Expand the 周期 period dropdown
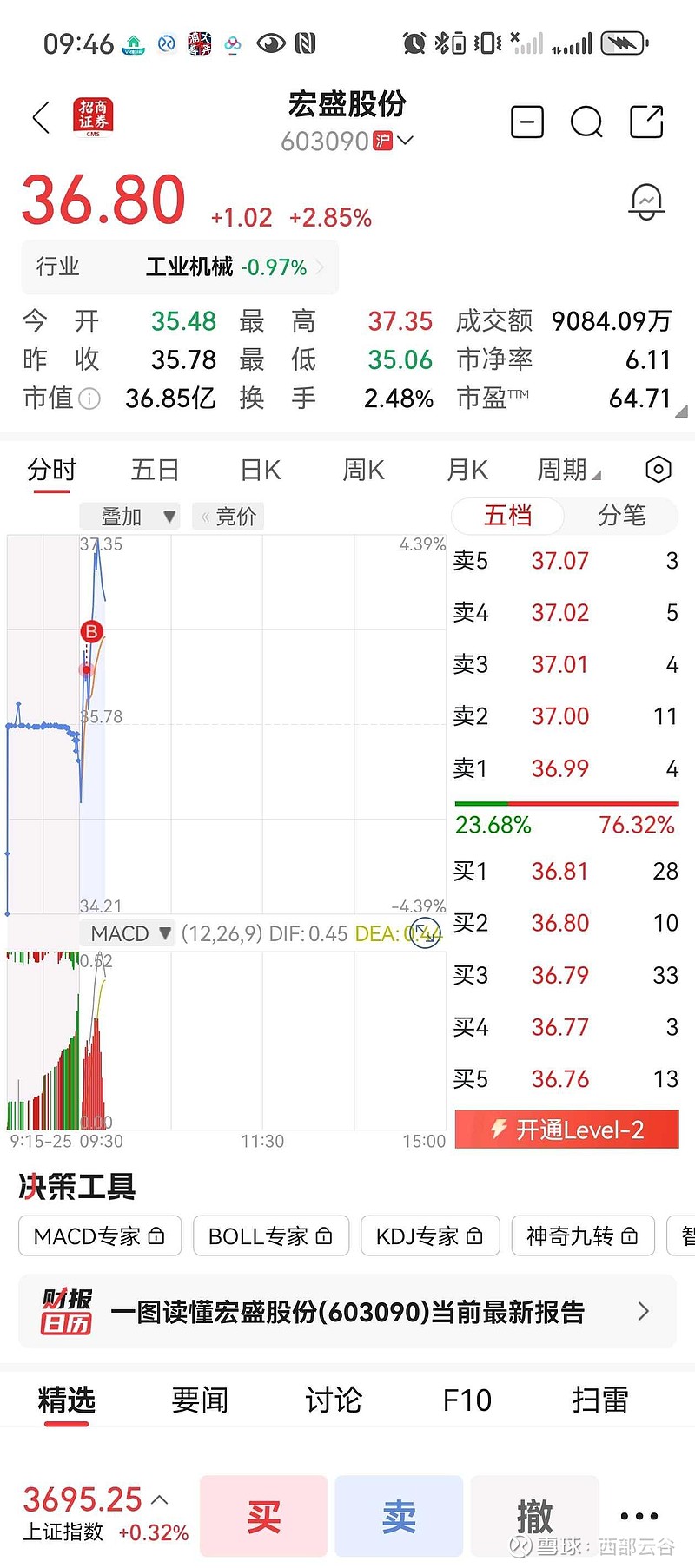 click(x=569, y=470)
